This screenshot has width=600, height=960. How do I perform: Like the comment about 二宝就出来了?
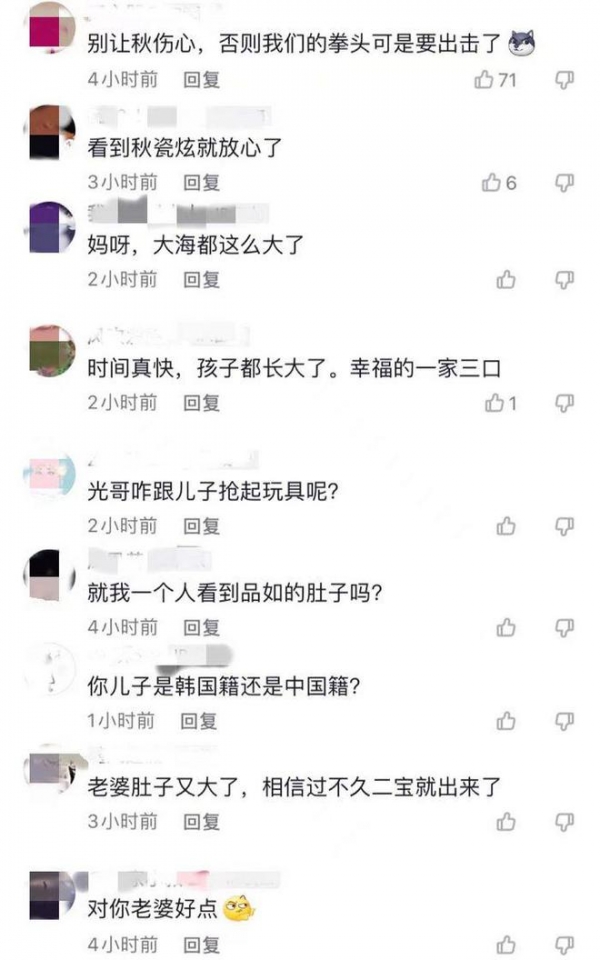[x=506, y=822]
